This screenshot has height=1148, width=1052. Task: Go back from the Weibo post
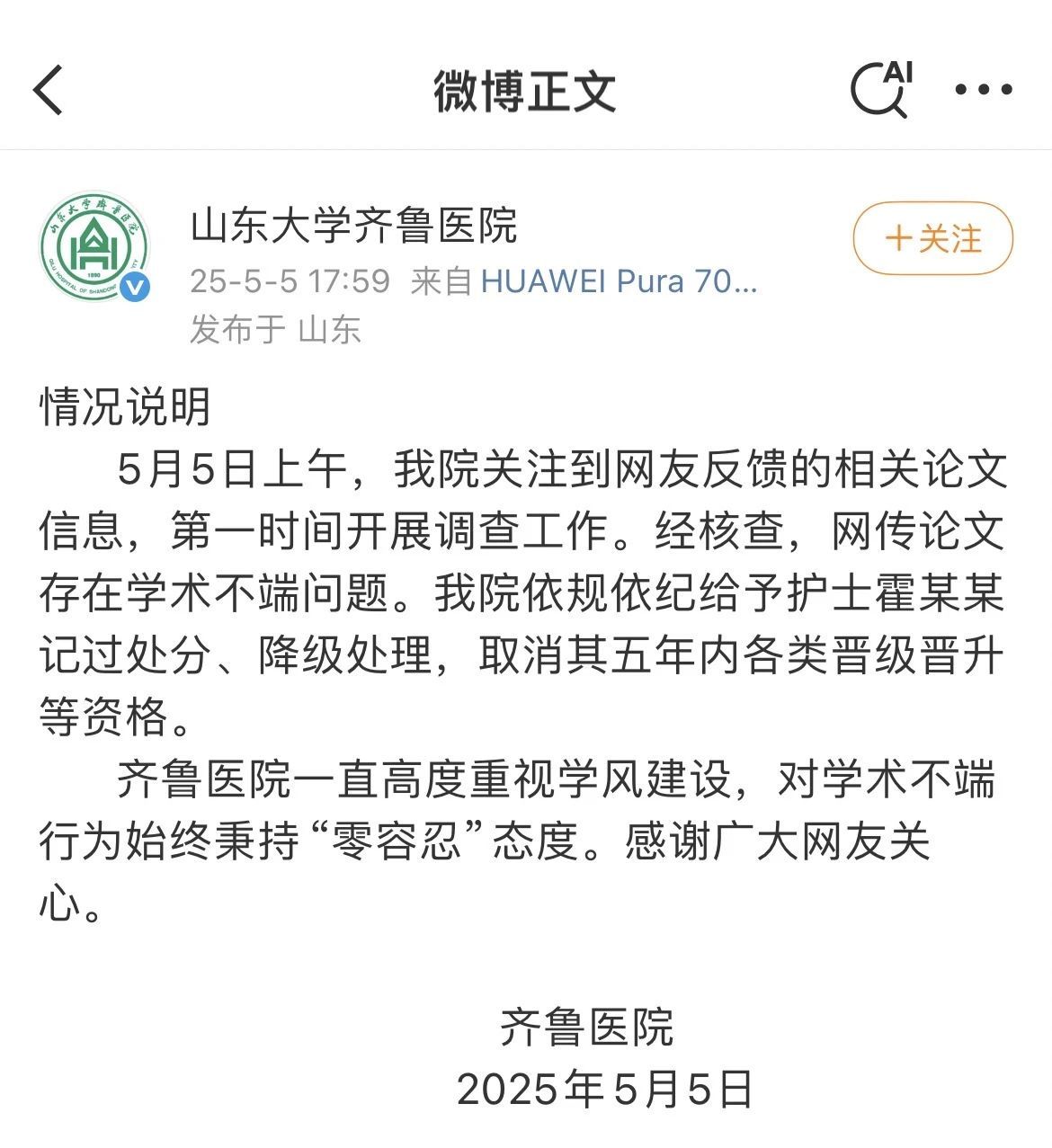click(x=49, y=90)
